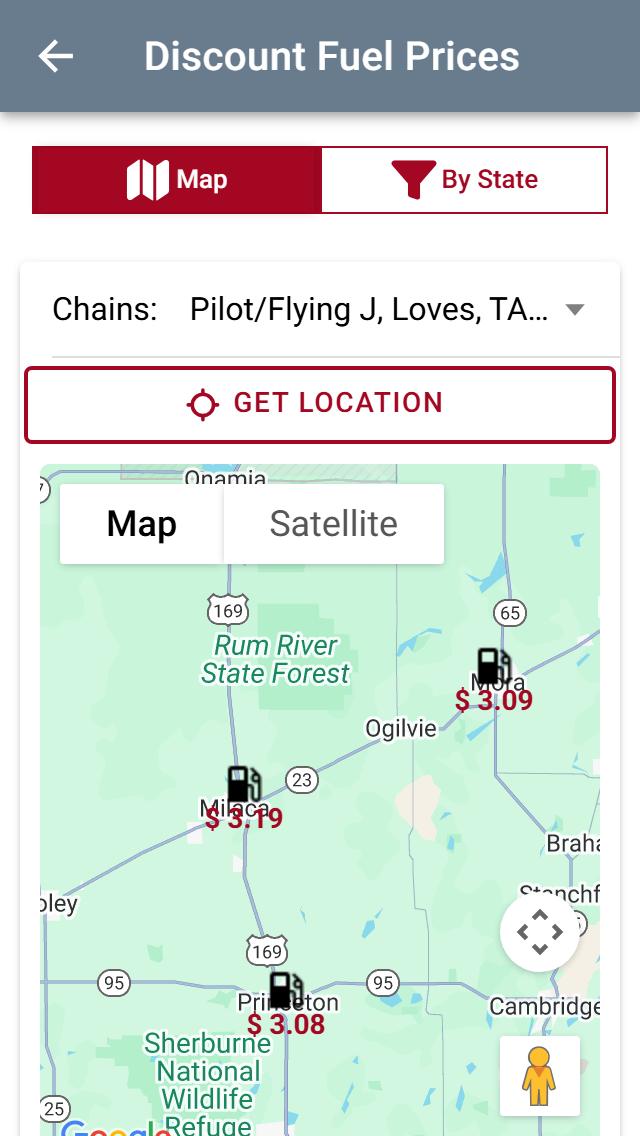The height and width of the screenshot is (1136, 640).
Task: Open the fuel station marker at Mora
Action: tap(494, 667)
